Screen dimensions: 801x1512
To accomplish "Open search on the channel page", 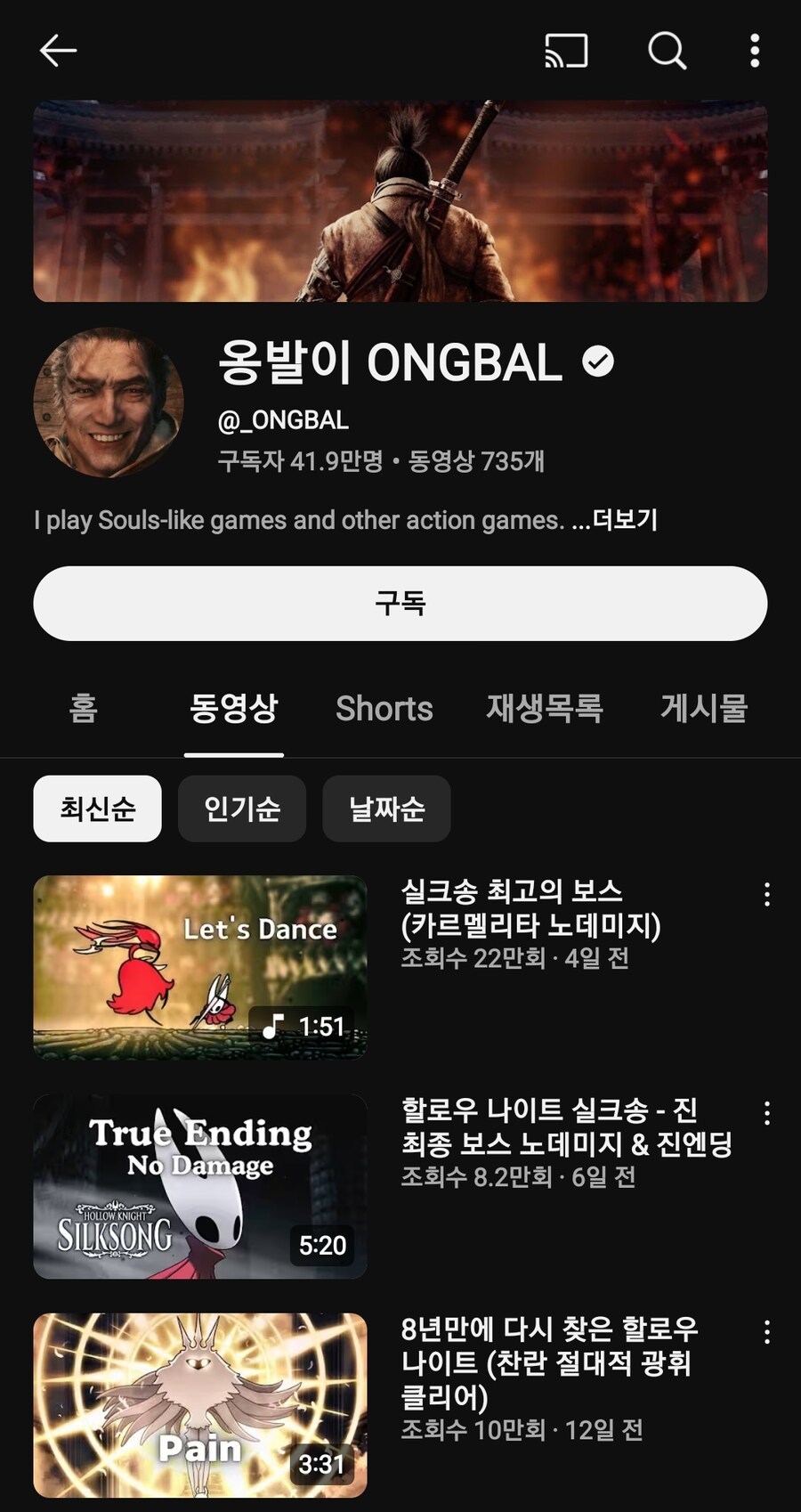I will [667, 51].
